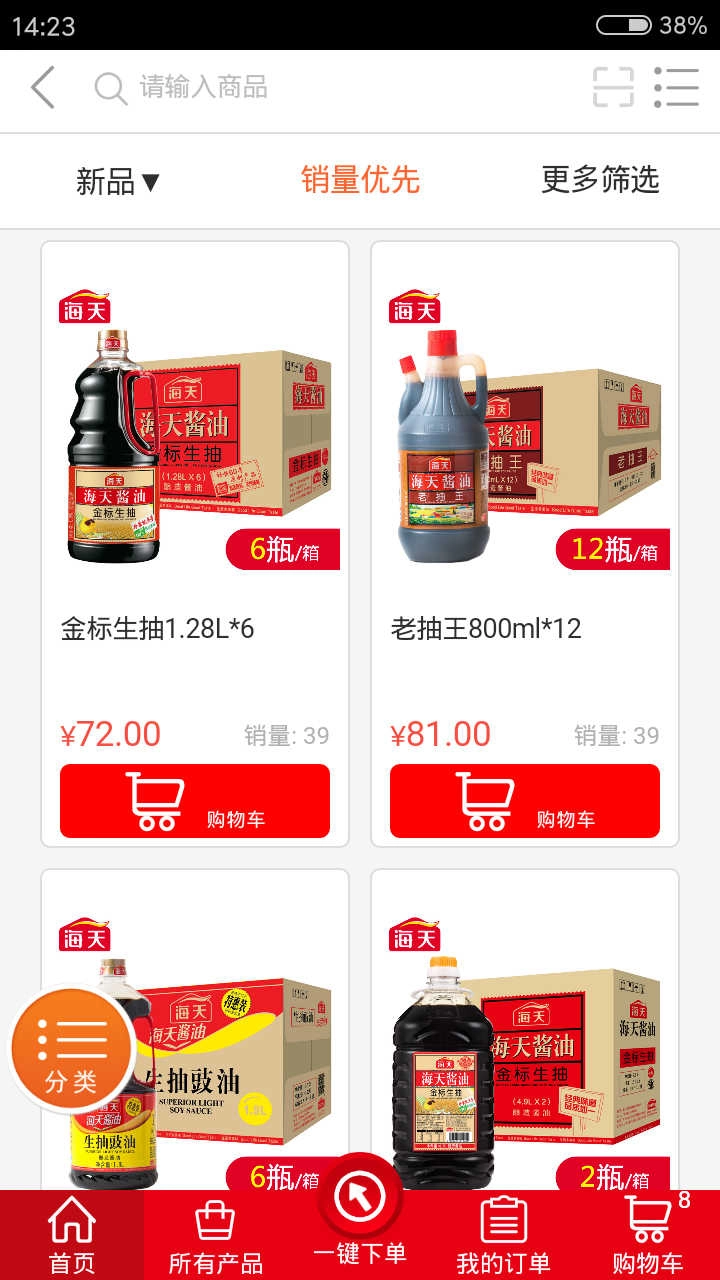Enable 销量优先 sorting

click(x=360, y=180)
